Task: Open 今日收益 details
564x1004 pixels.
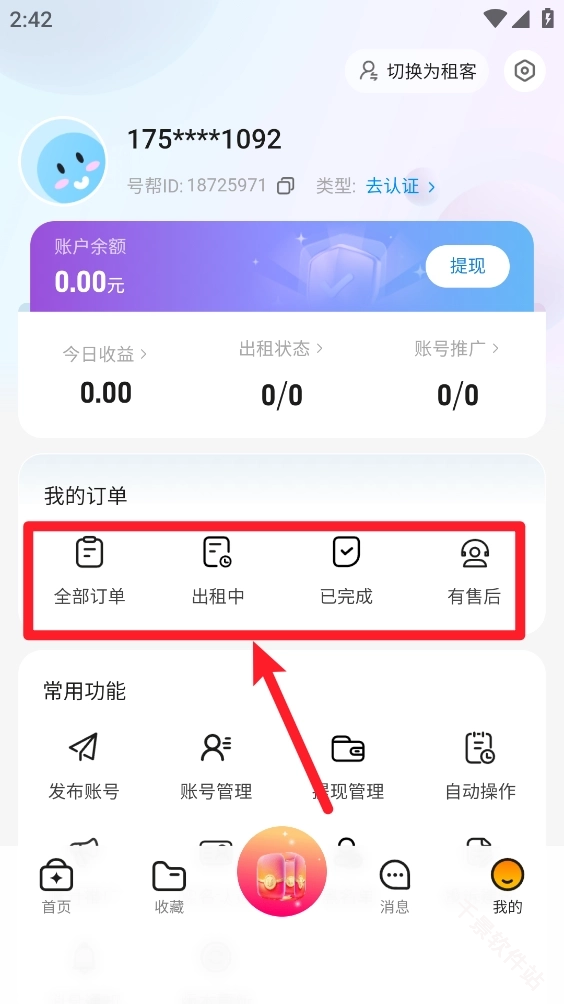Action: pyautogui.click(x=105, y=354)
